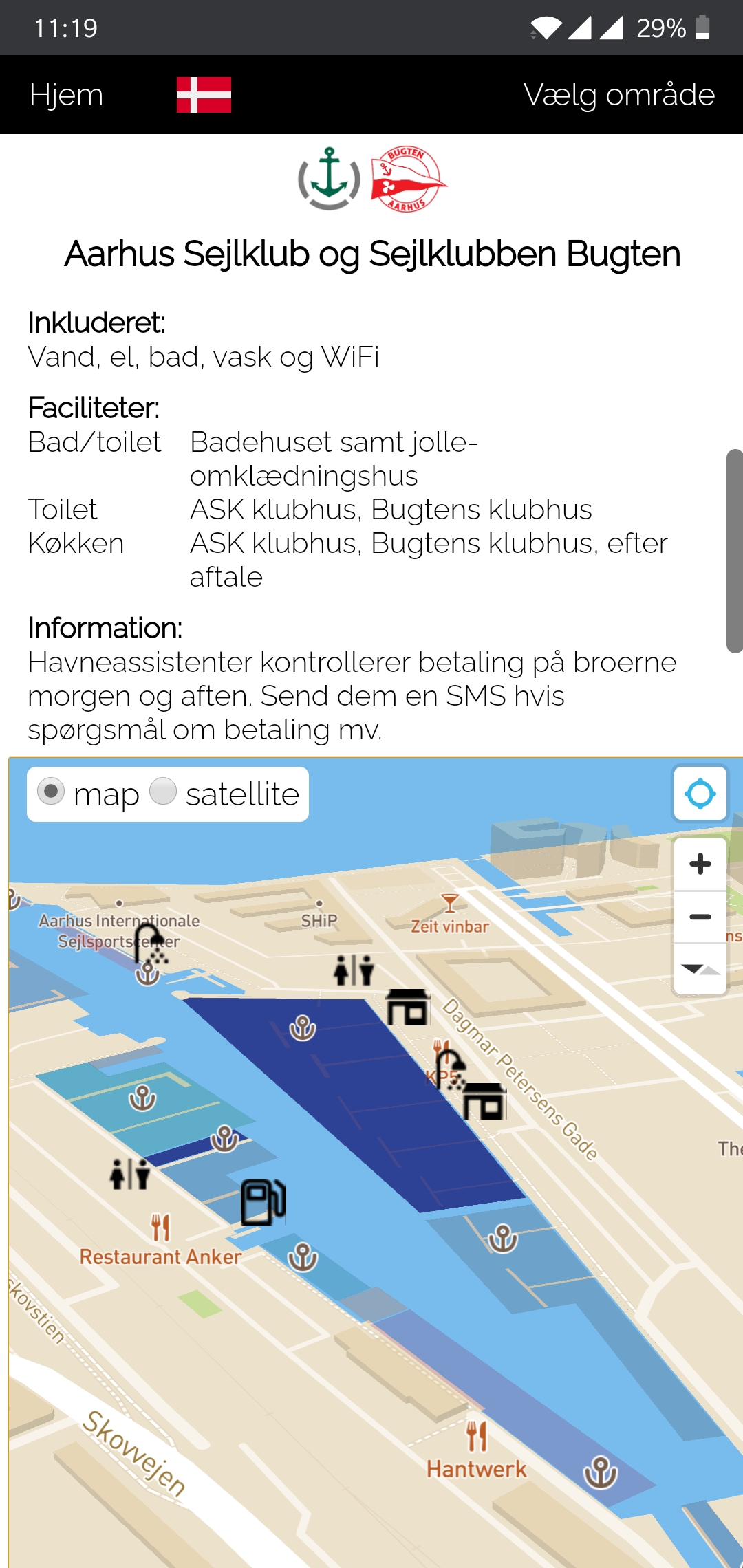743x1568 pixels.
Task: Tap toilet marker above Restaurant Anker
Action: [130, 1174]
